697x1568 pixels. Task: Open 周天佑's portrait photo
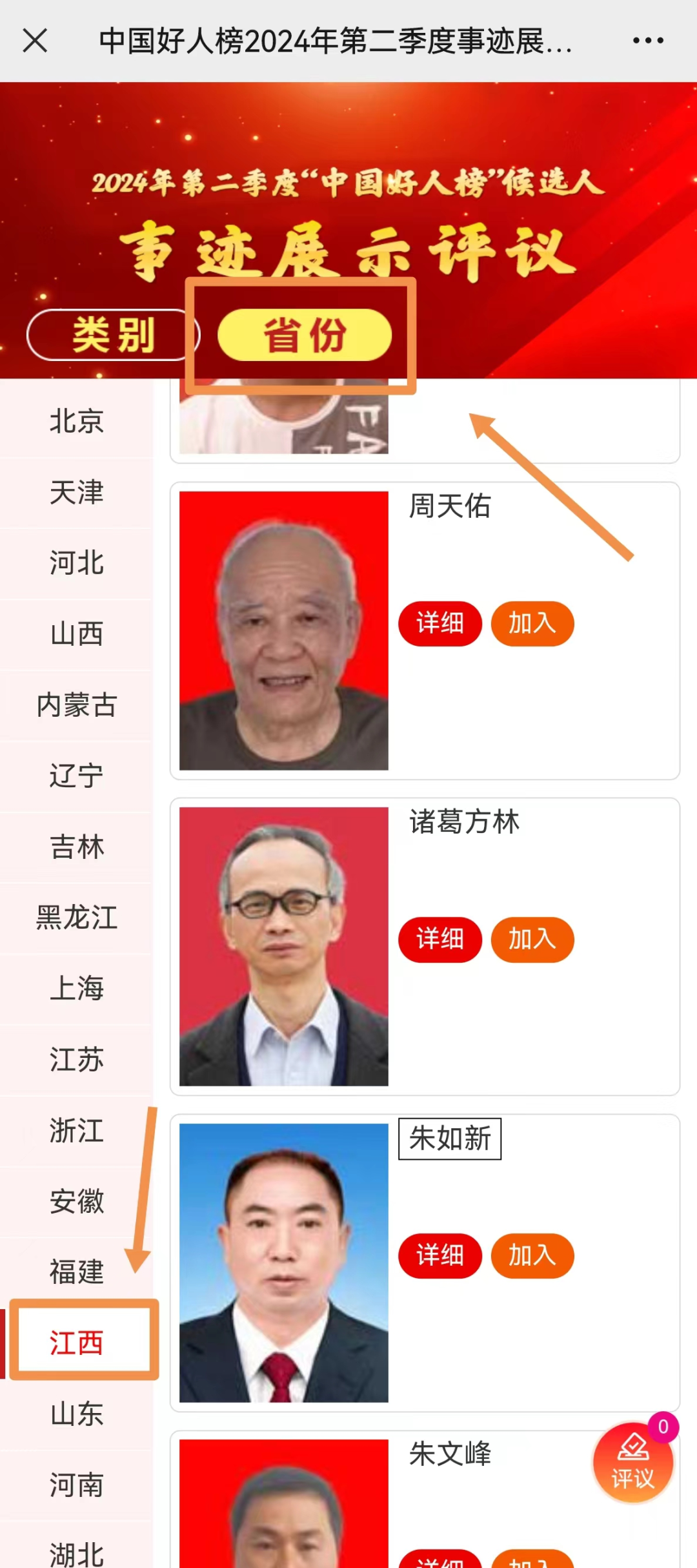[283, 630]
